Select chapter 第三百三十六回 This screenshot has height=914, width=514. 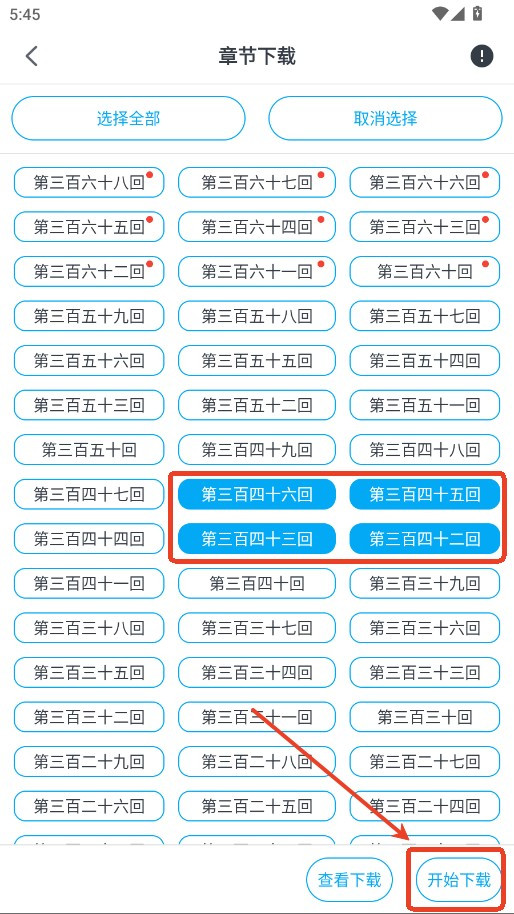(x=425, y=628)
